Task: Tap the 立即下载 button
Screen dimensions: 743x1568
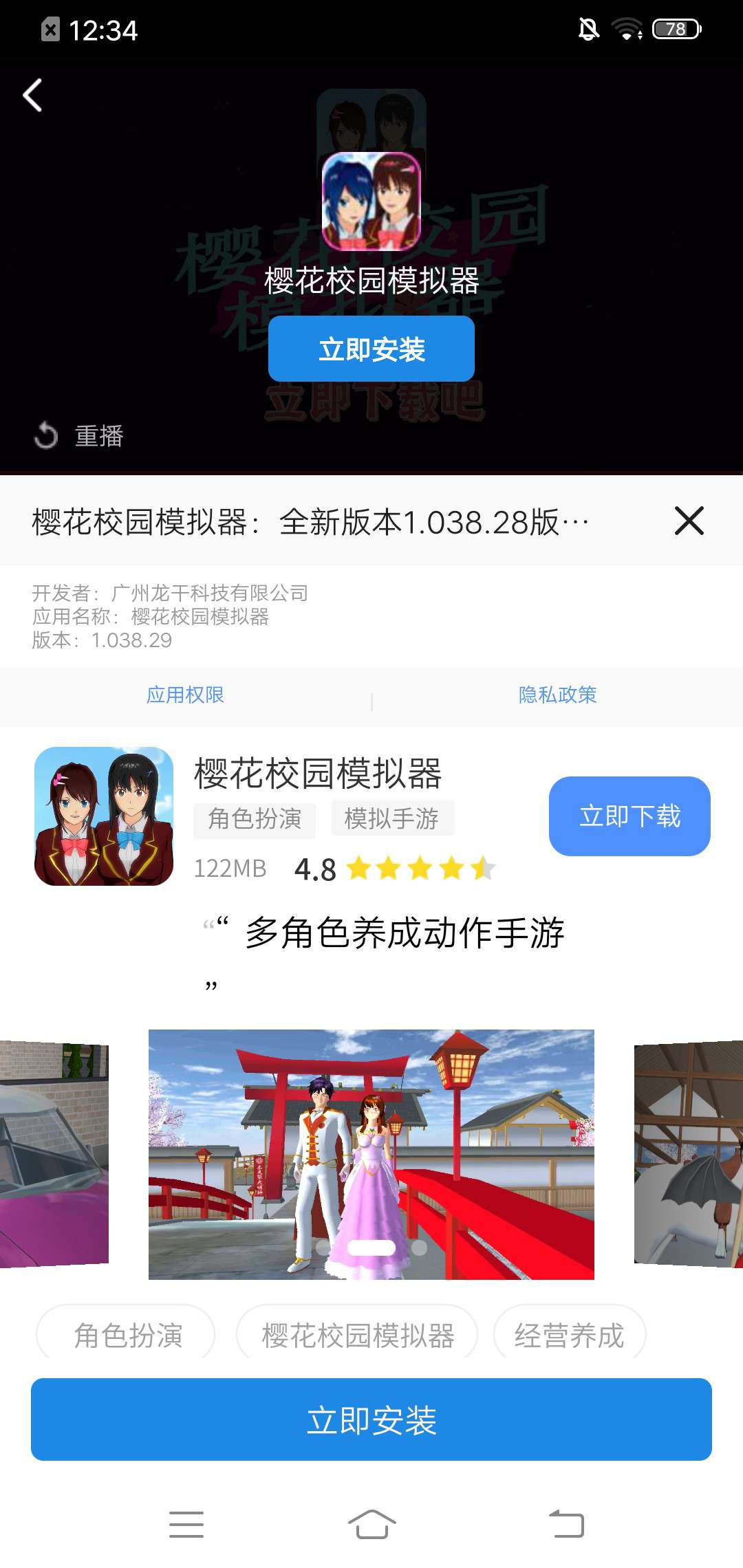Action: click(629, 816)
